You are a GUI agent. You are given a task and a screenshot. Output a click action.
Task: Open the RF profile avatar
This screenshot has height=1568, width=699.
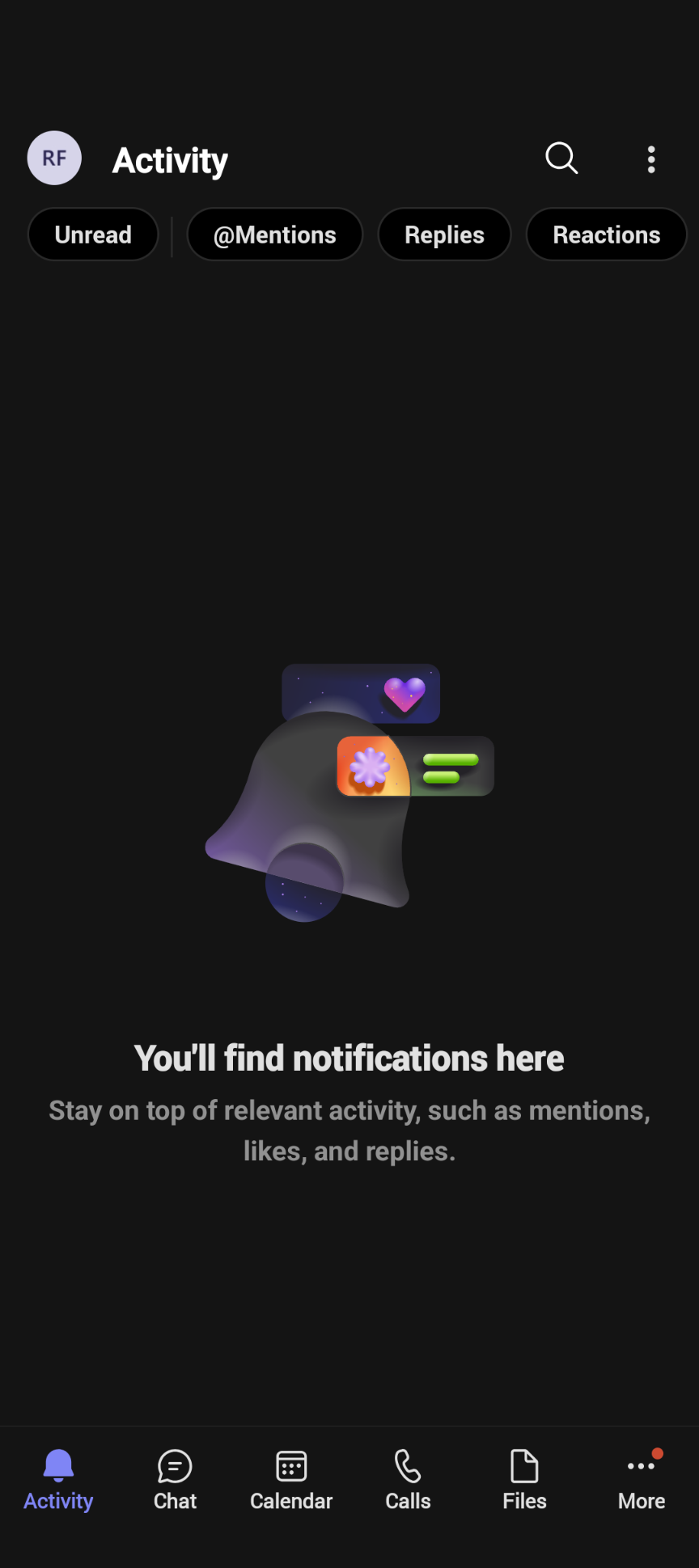54,158
